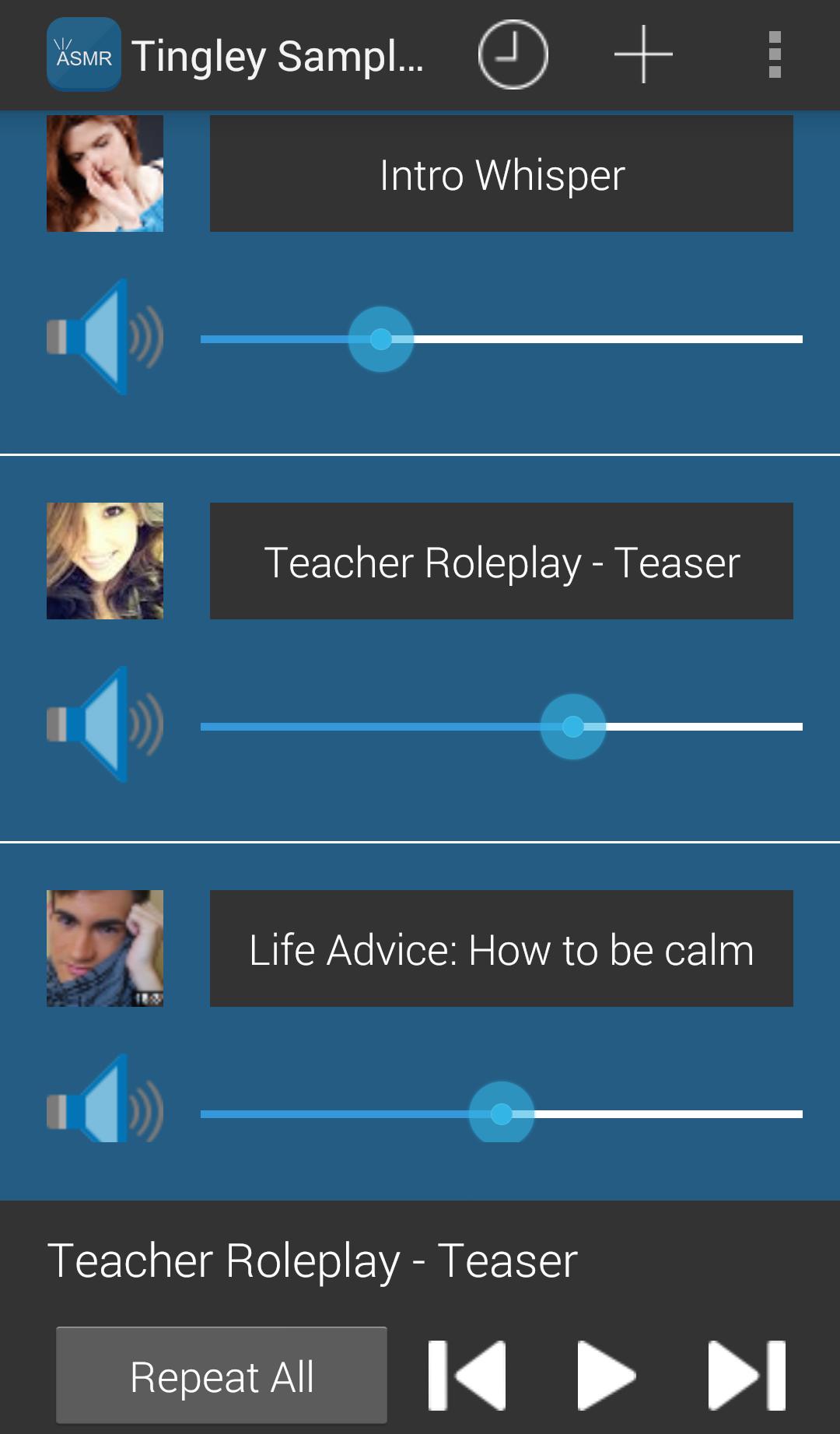Select the Teacher Roleplay - Teaser track title
Screen dimensions: 840x1434
(x=501, y=561)
